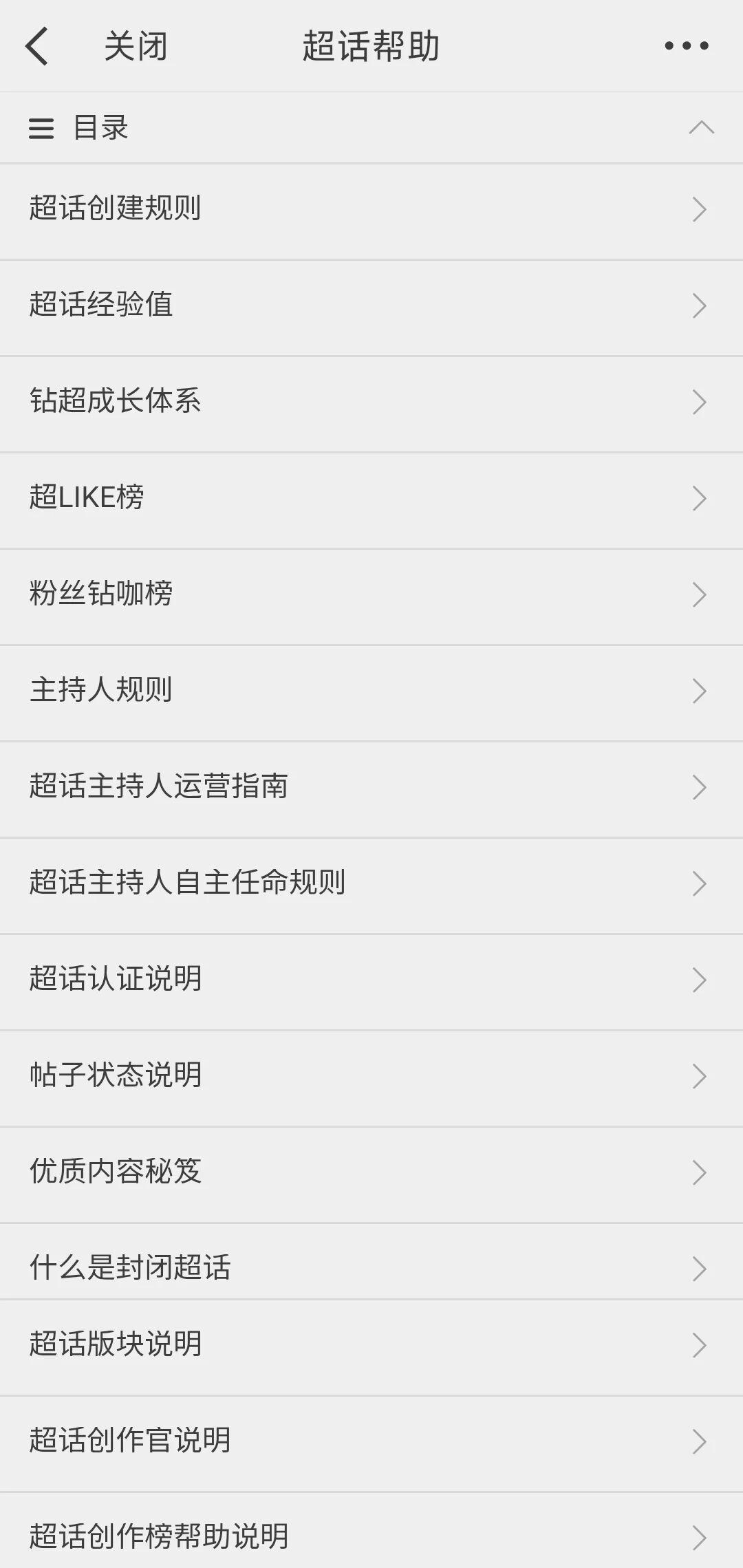
Task: Go back using the top-left arrow
Action: coord(37,46)
